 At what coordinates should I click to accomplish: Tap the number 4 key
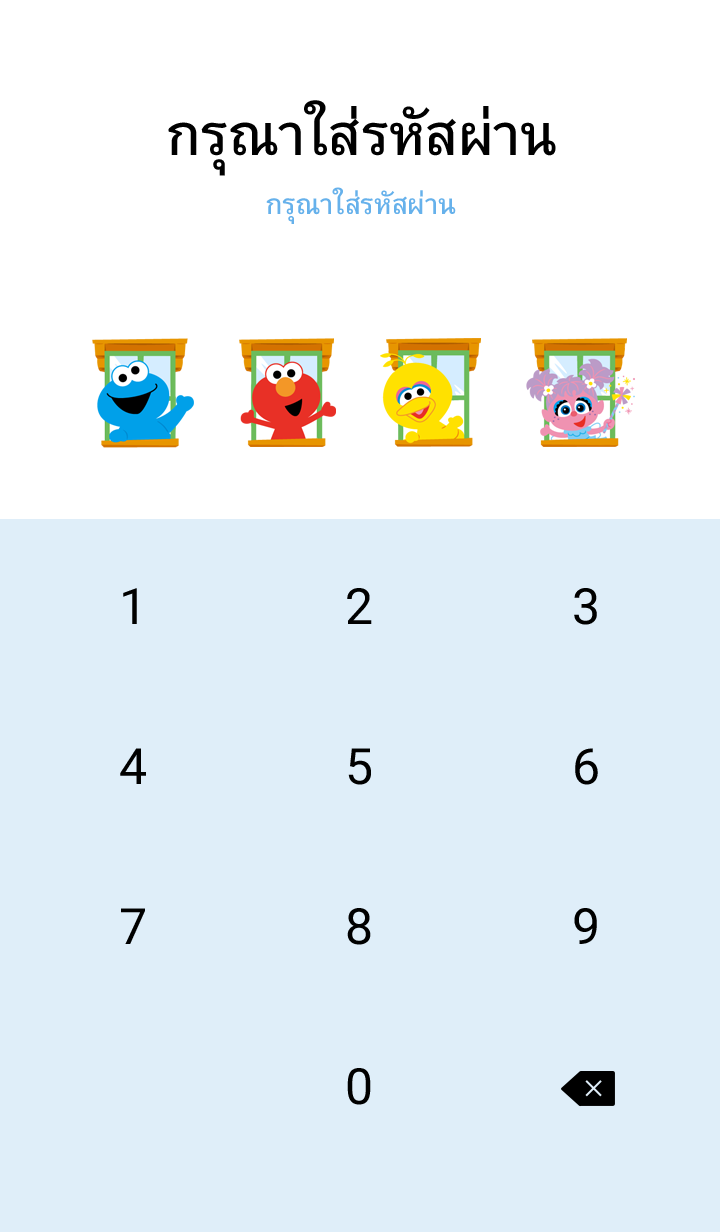click(x=132, y=767)
